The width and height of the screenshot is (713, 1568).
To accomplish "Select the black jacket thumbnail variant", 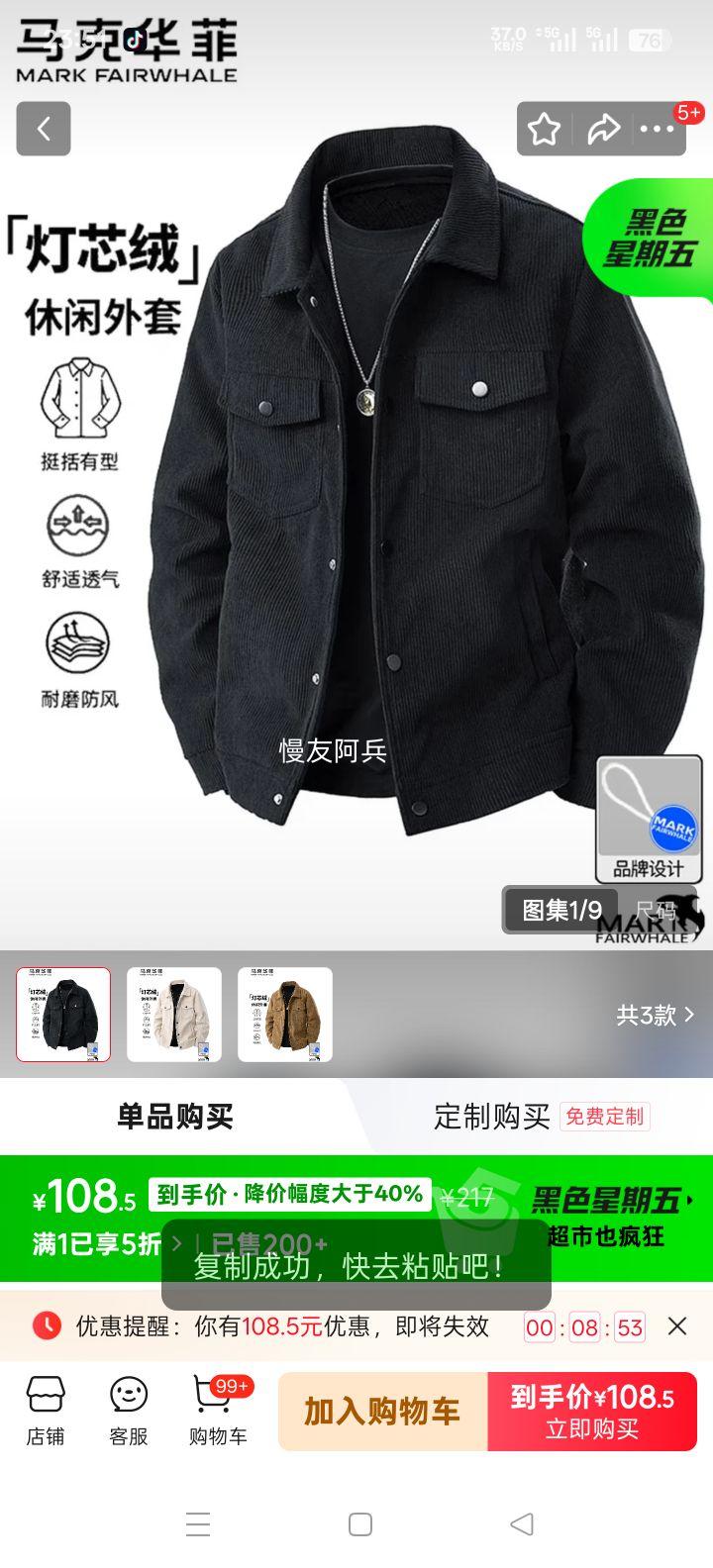I will 62,1014.
